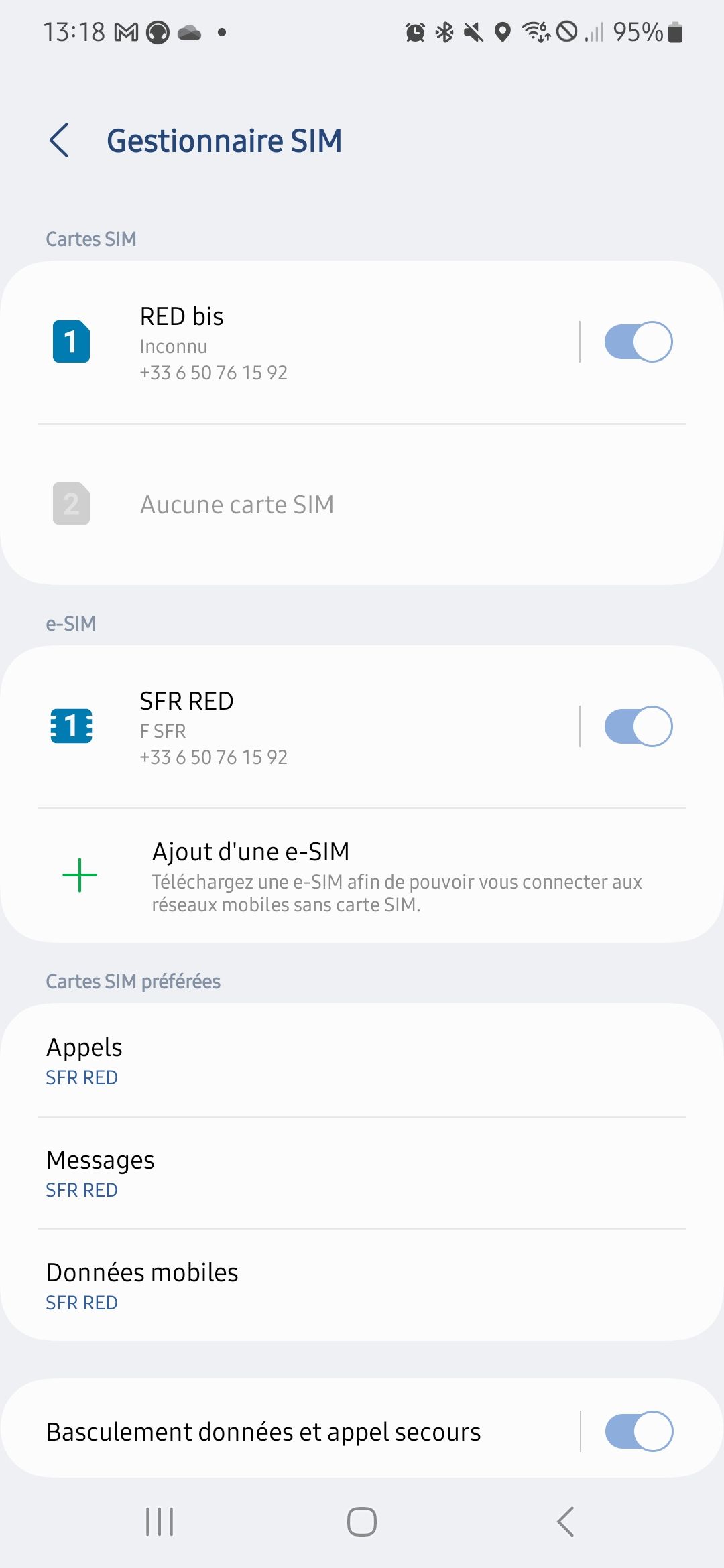Screen dimensions: 724x1568
Task: Turn off the SFR RED e-SIM toggle
Action: click(638, 726)
